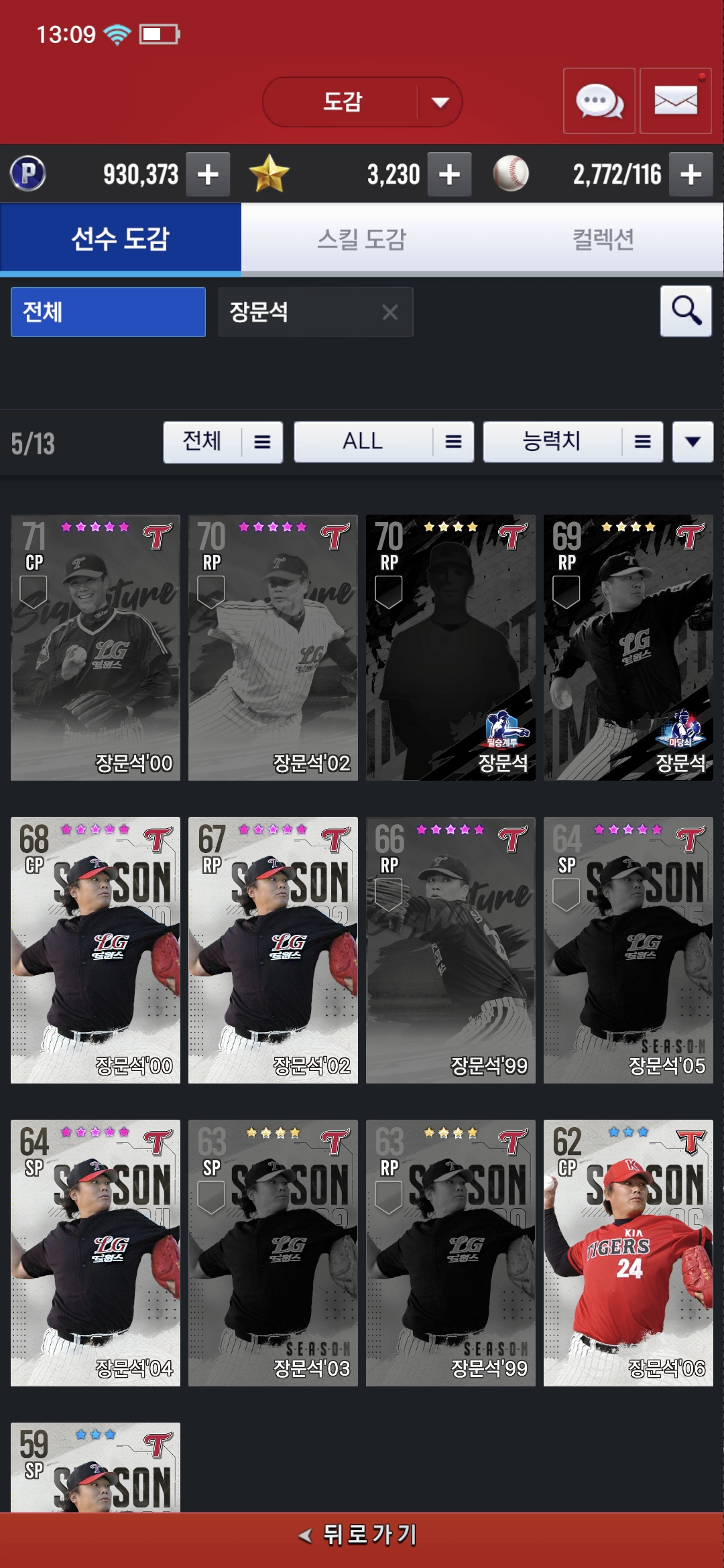This screenshot has width=724, height=1568.
Task: Add more baseballs with plus button
Action: tap(690, 174)
